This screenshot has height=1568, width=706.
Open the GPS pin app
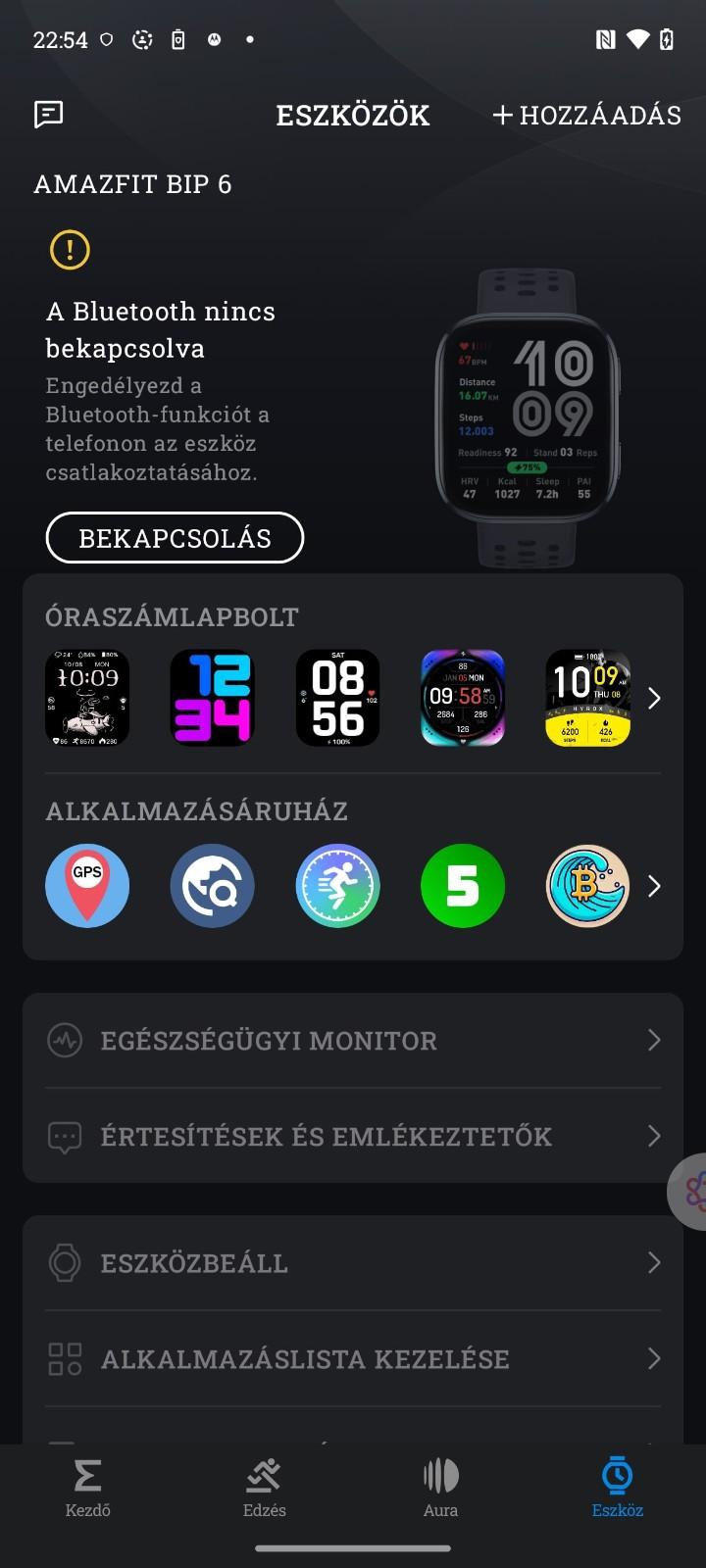(x=87, y=886)
